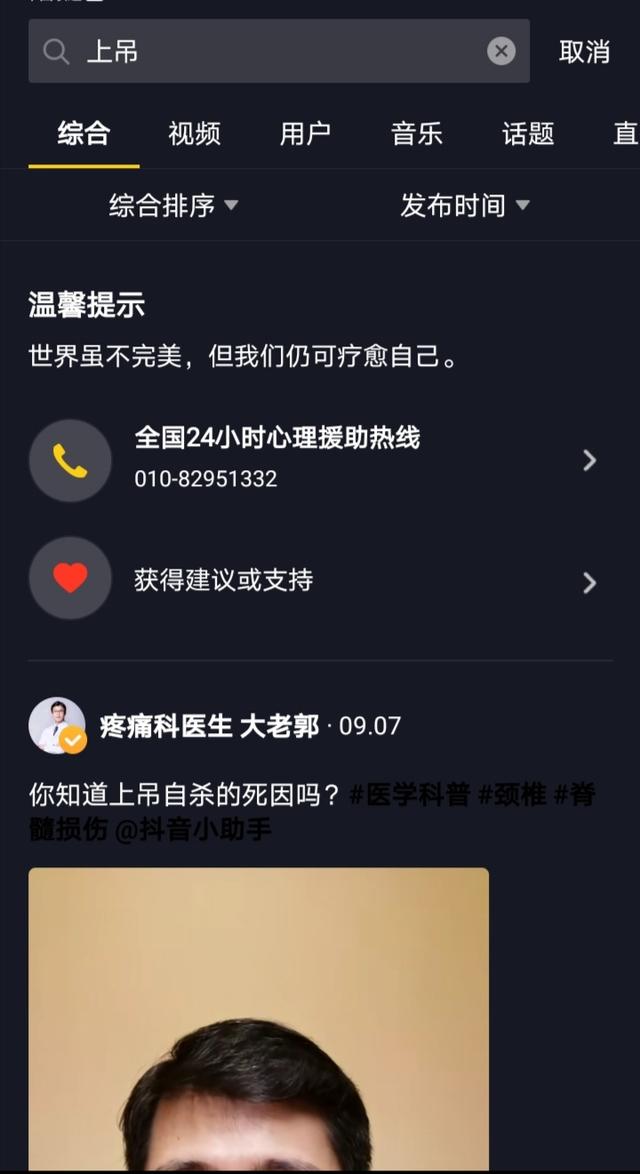
Task: Open the @抖音小助手 mention
Action: pos(193,829)
